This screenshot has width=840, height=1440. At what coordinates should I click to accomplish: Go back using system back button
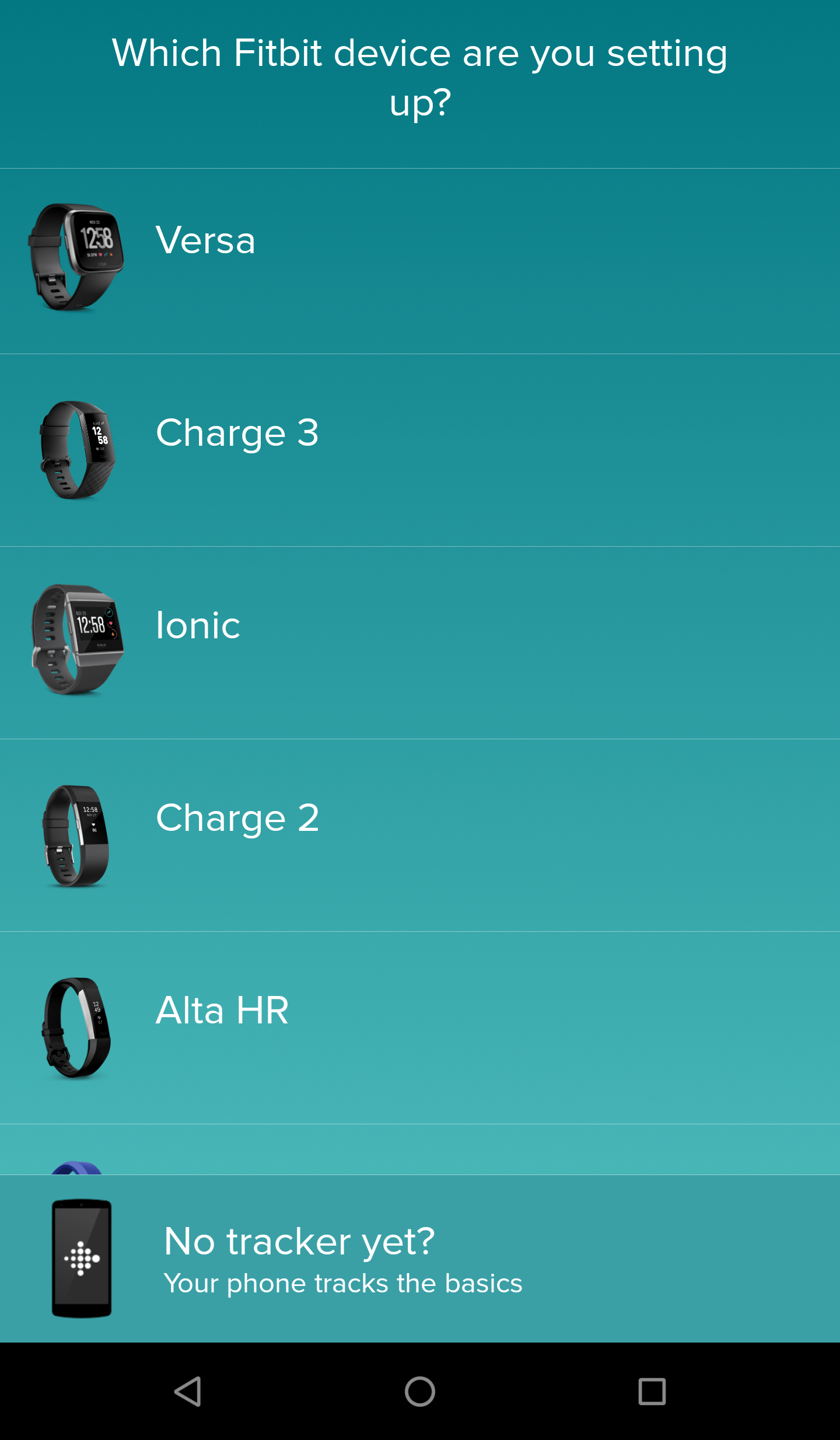point(188,1392)
